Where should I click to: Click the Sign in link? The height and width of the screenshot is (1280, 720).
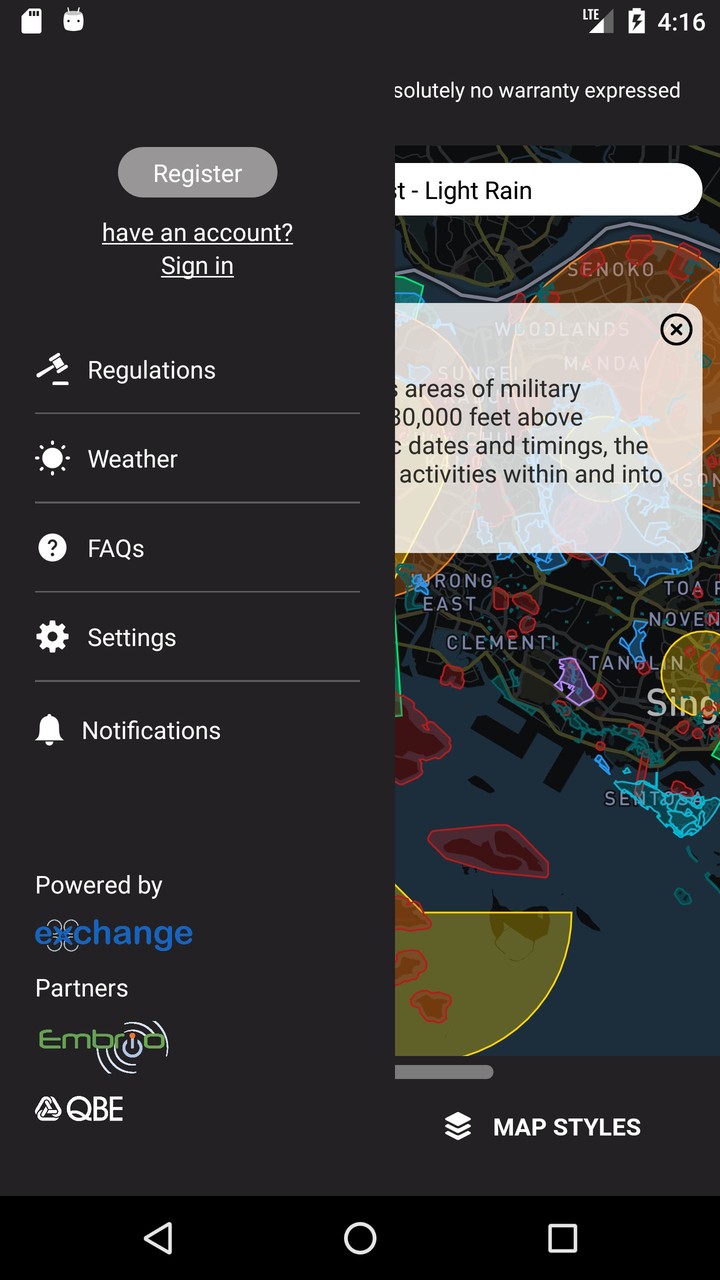click(x=197, y=265)
